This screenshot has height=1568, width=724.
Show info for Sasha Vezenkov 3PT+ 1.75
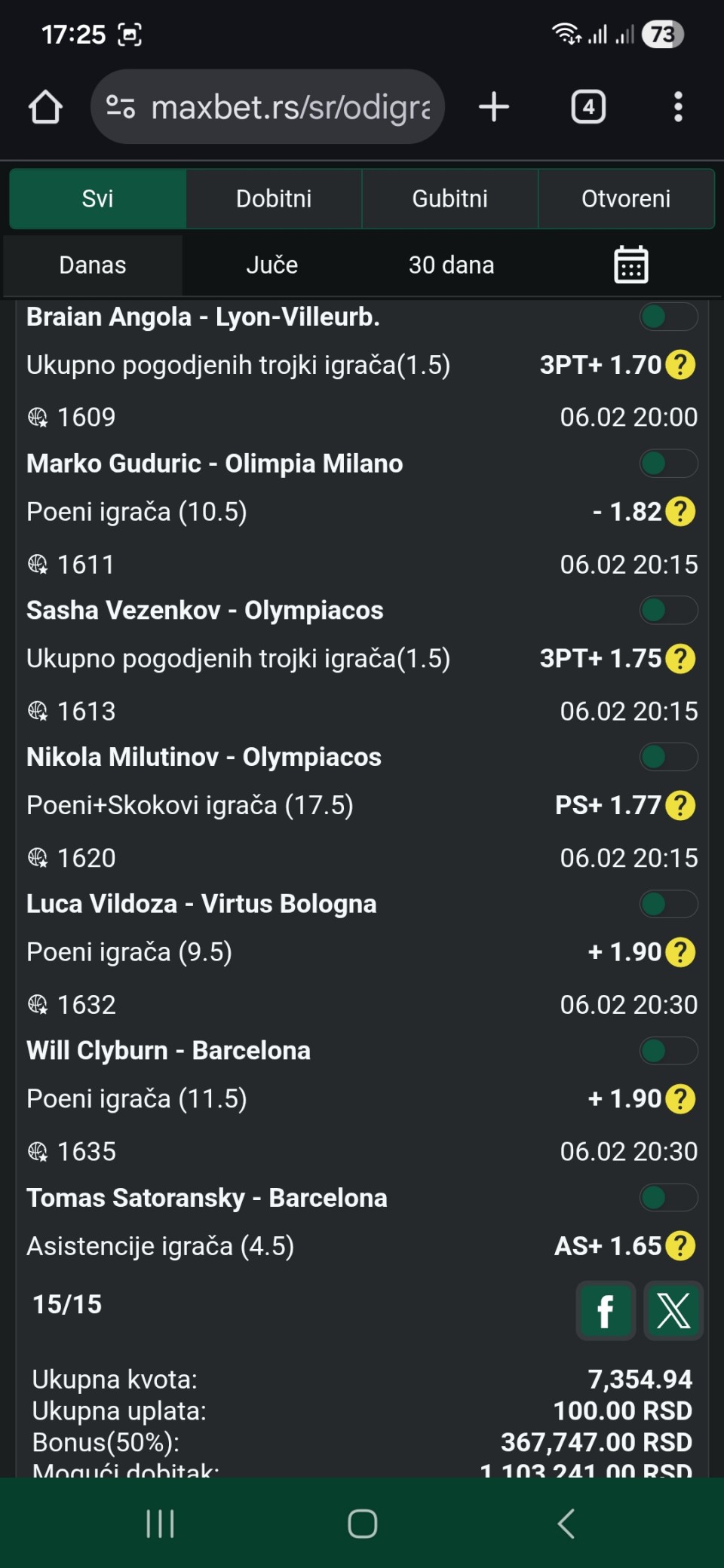click(680, 659)
